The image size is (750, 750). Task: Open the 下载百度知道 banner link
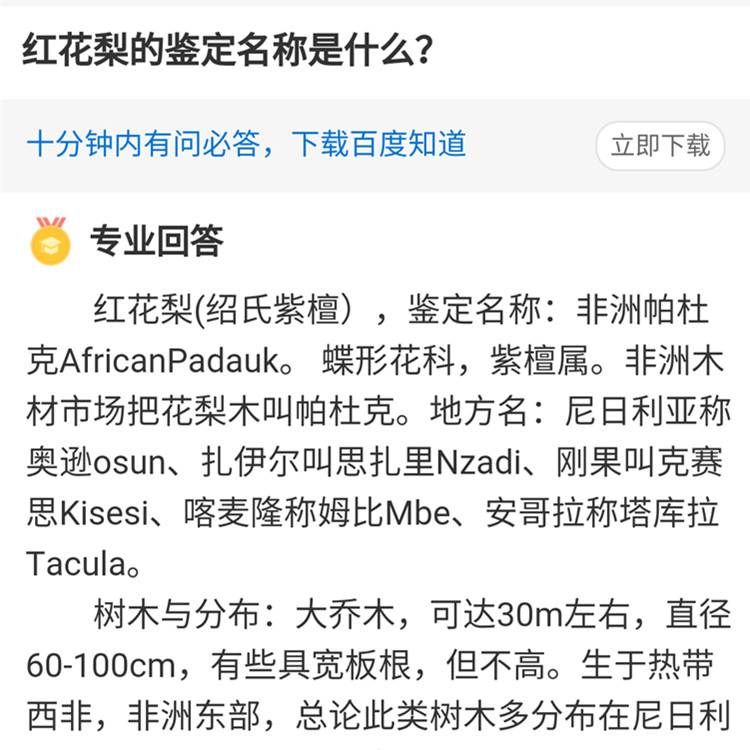(246, 144)
